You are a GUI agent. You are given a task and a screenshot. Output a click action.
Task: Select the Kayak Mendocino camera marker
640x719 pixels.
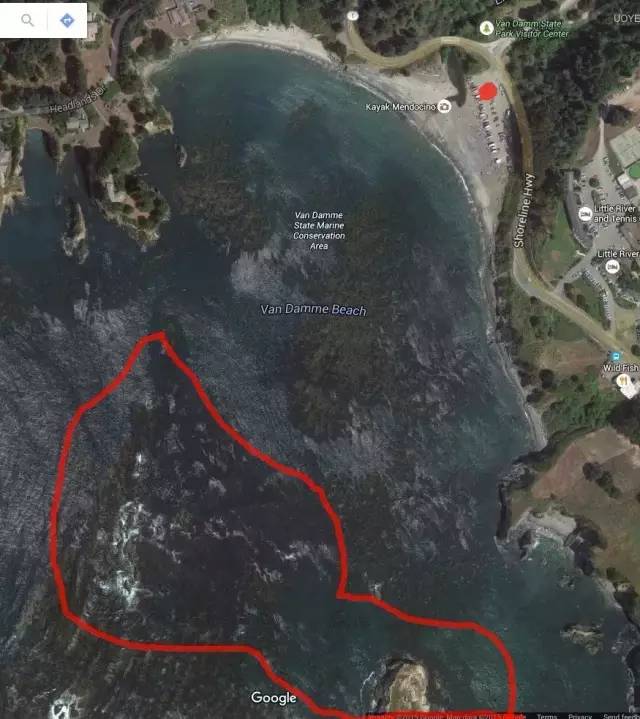pos(444,107)
